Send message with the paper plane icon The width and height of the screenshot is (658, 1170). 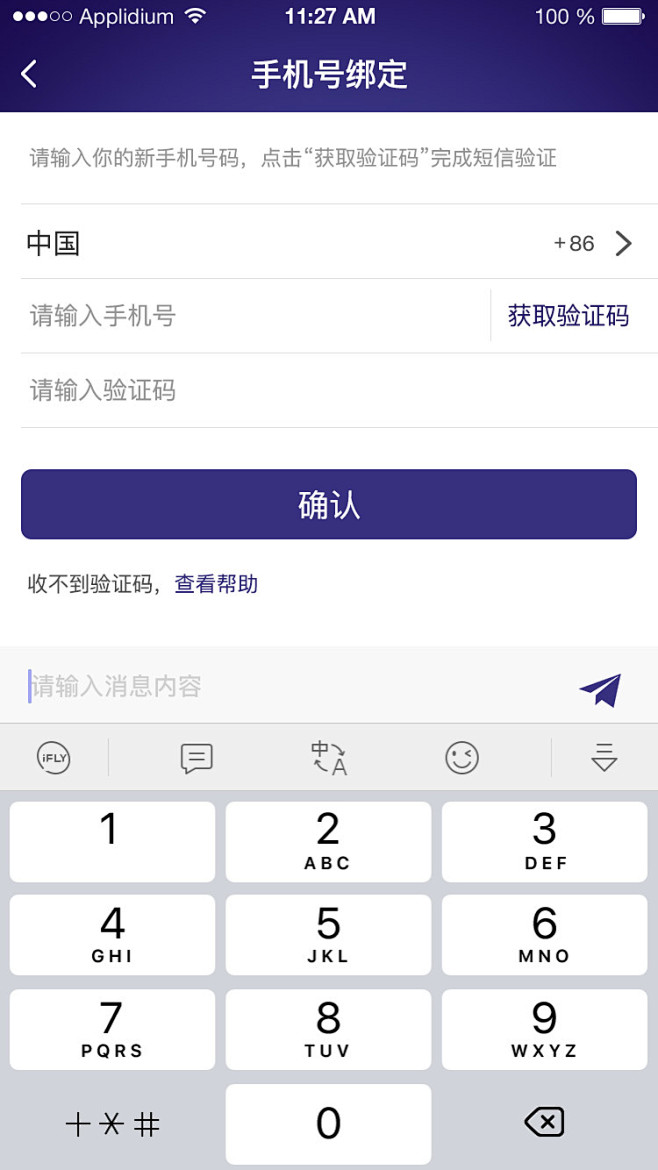[x=600, y=689]
